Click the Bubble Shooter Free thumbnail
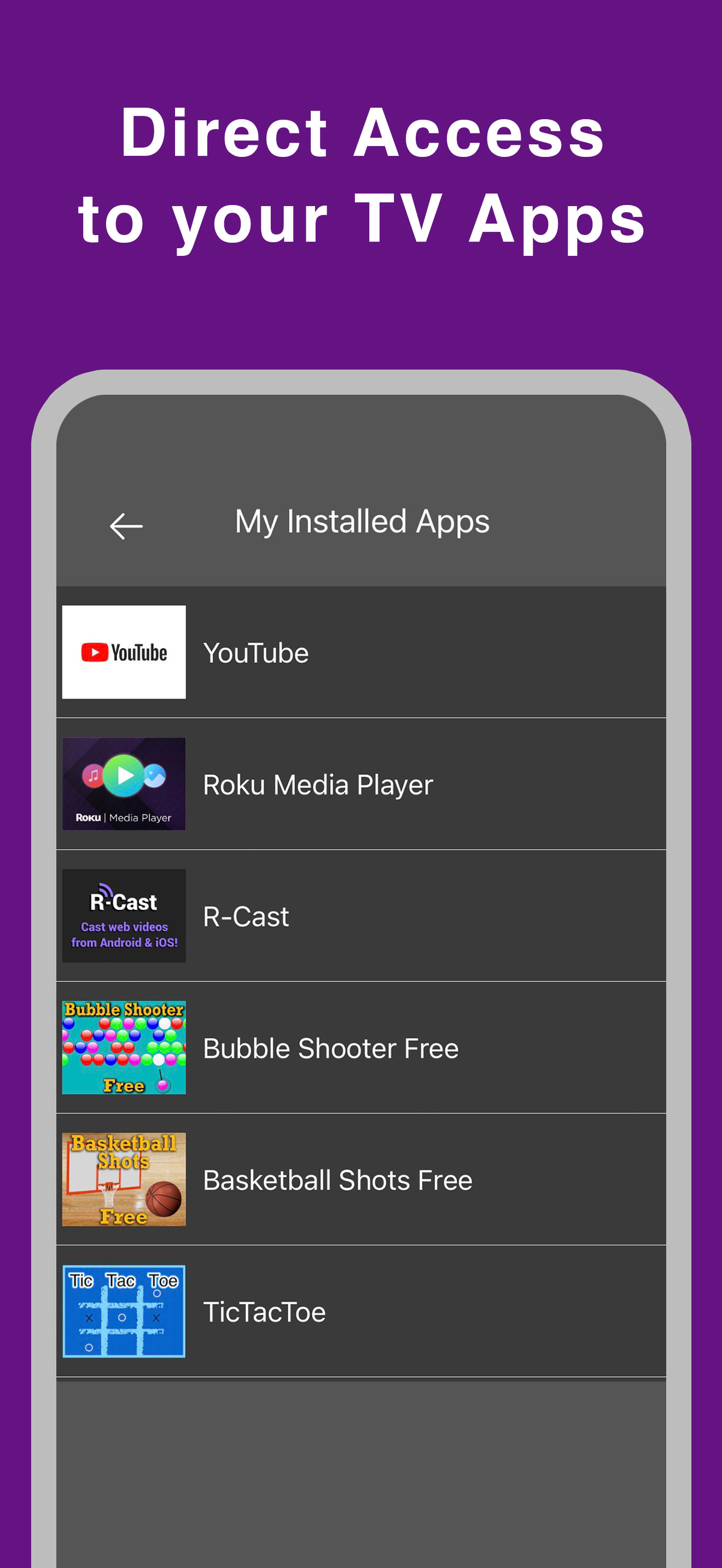Image resolution: width=722 pixels, height=1568 pixels. pyautogui.click(x=124, y=1048)
